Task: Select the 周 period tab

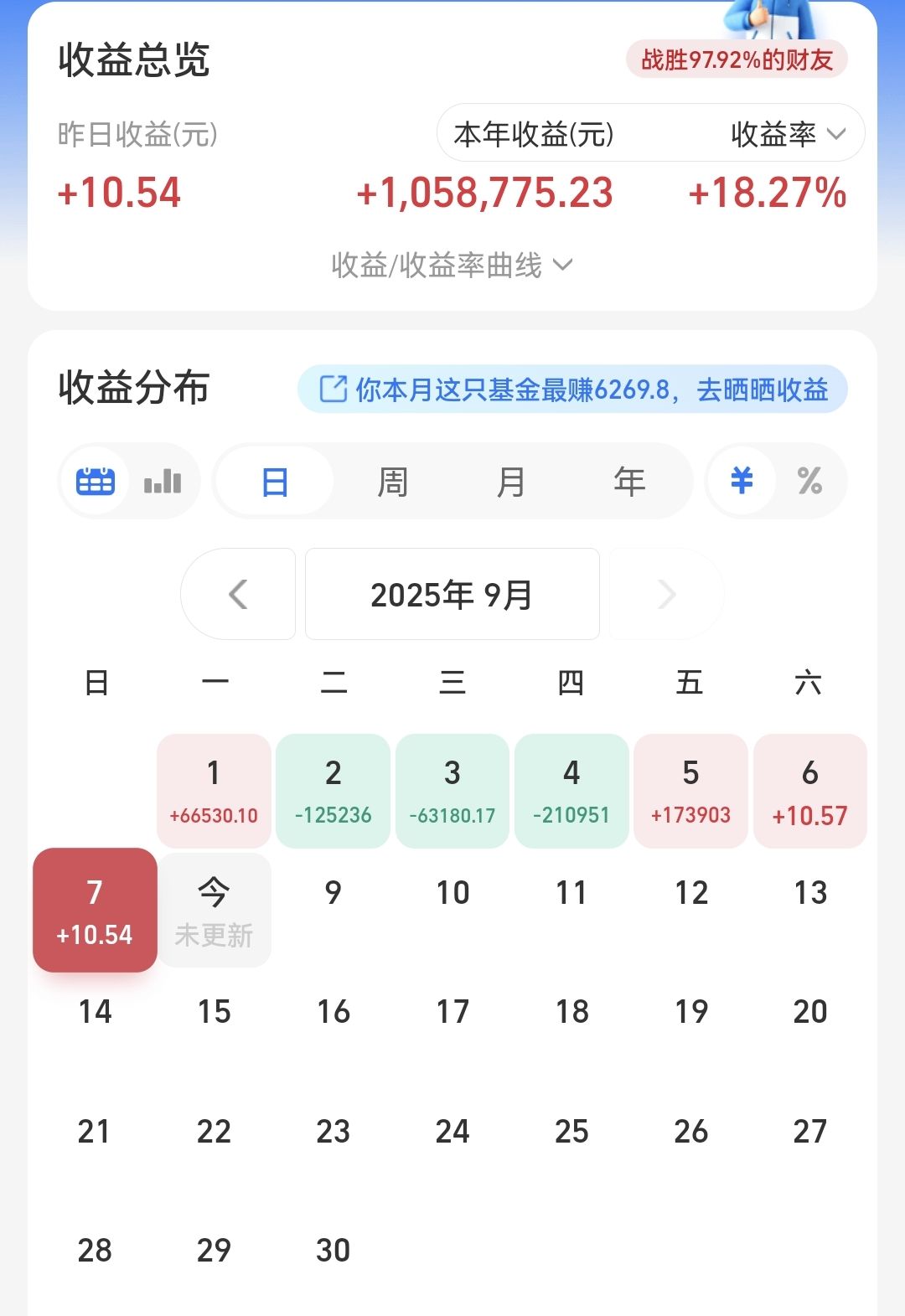Action: pyautogui.click(x=392, y=482)
